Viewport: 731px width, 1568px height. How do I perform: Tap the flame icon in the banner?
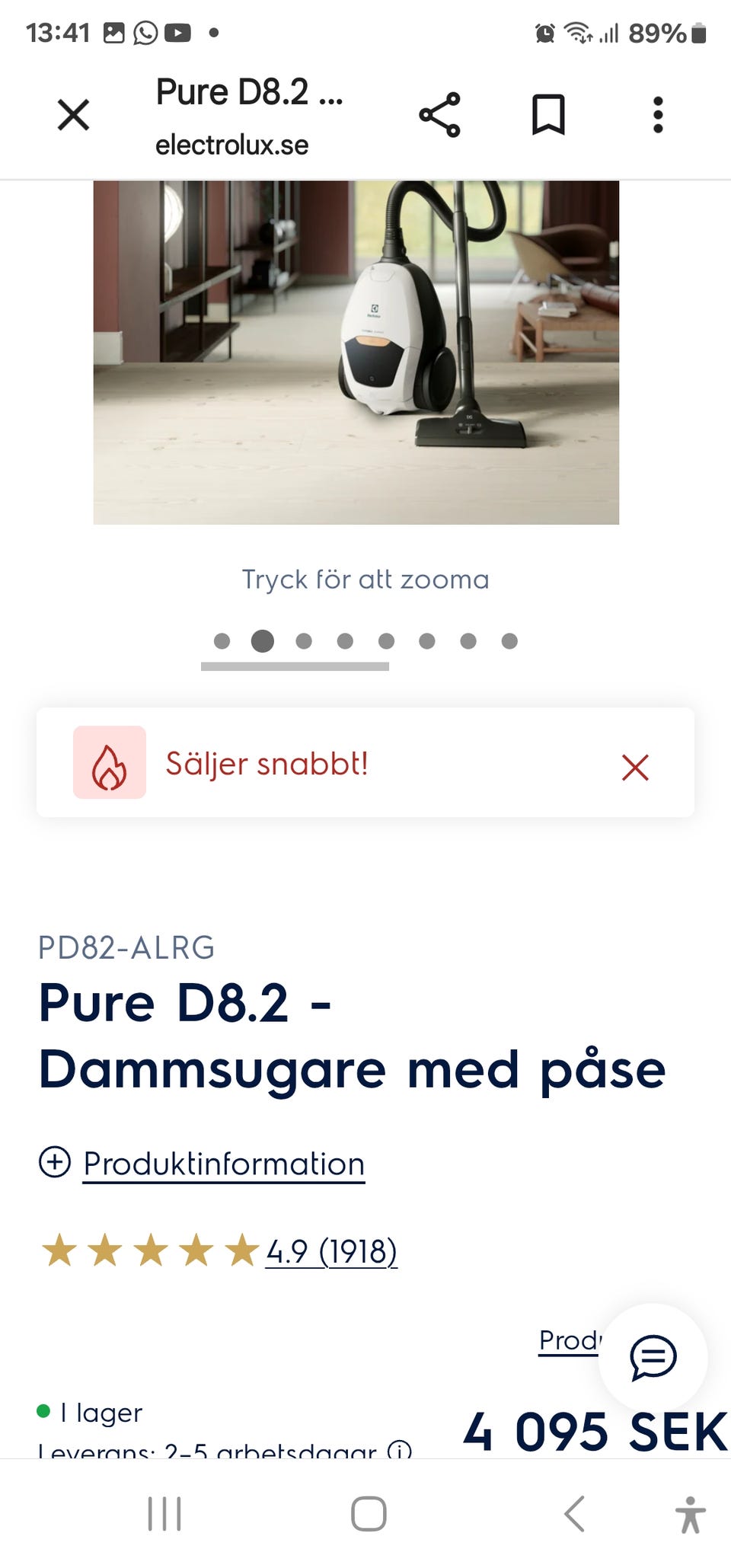pyautogui.click(x=110, y=762)
